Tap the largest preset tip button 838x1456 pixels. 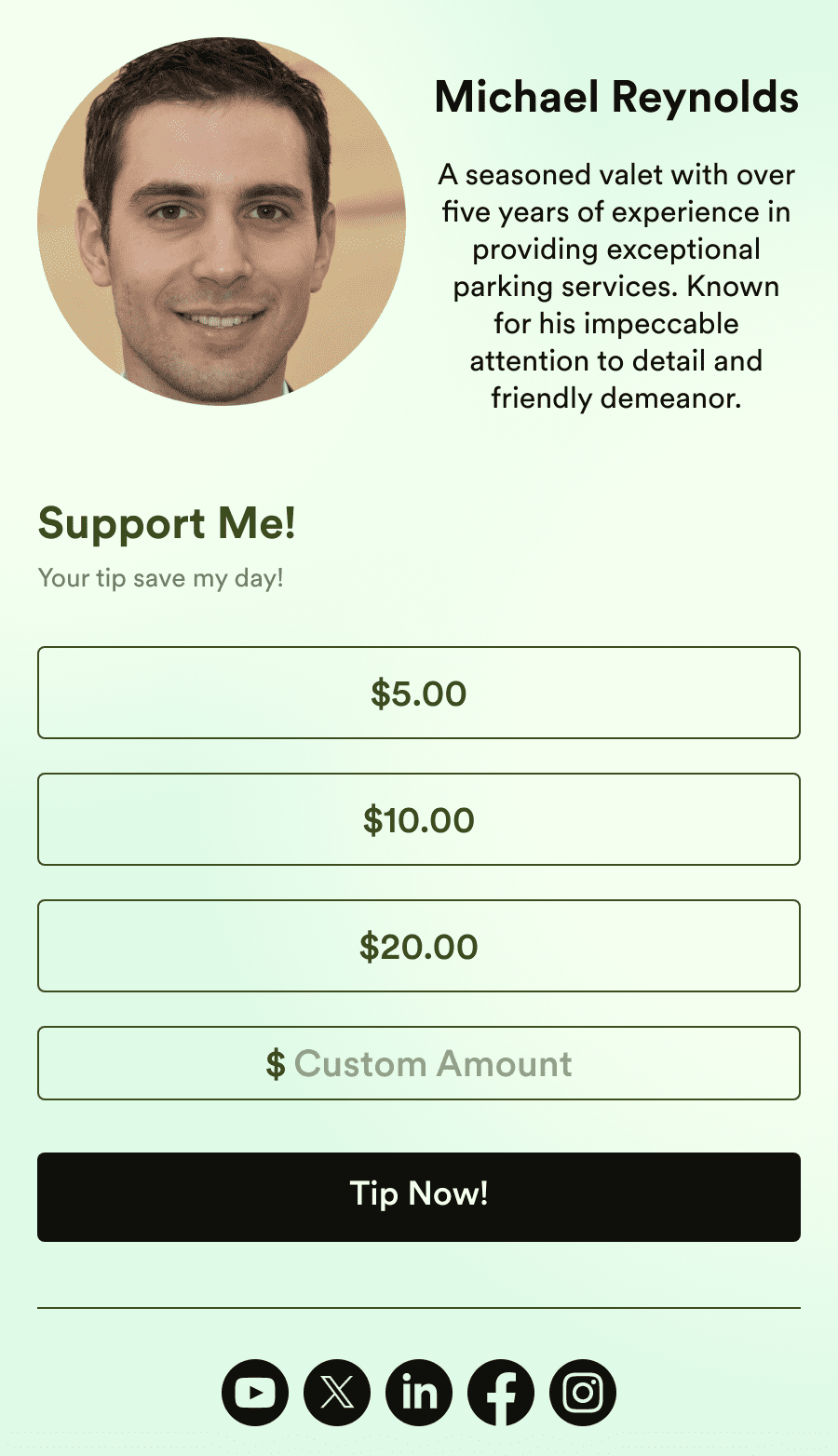tap(419, 946)
